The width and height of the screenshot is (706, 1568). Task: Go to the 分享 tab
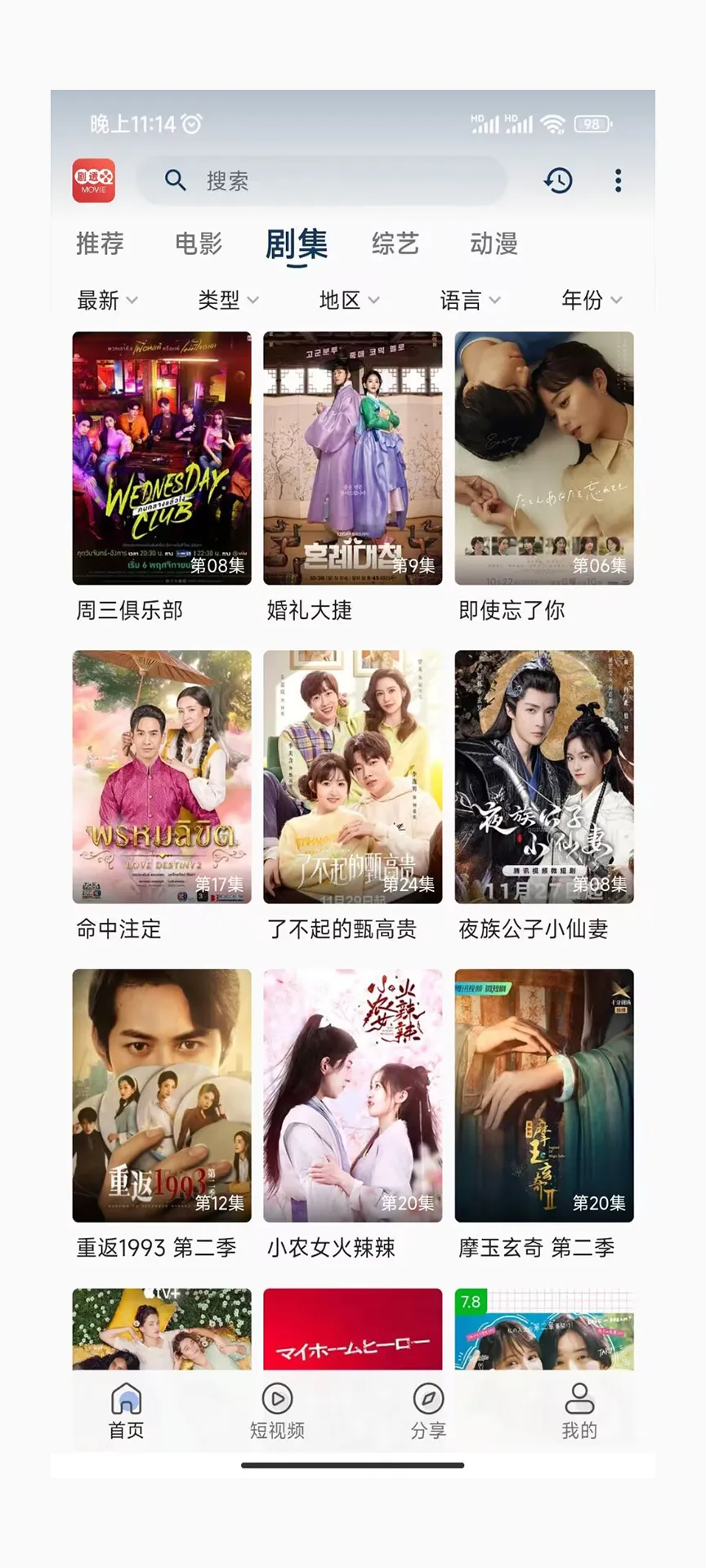[x=428, y=1410]
